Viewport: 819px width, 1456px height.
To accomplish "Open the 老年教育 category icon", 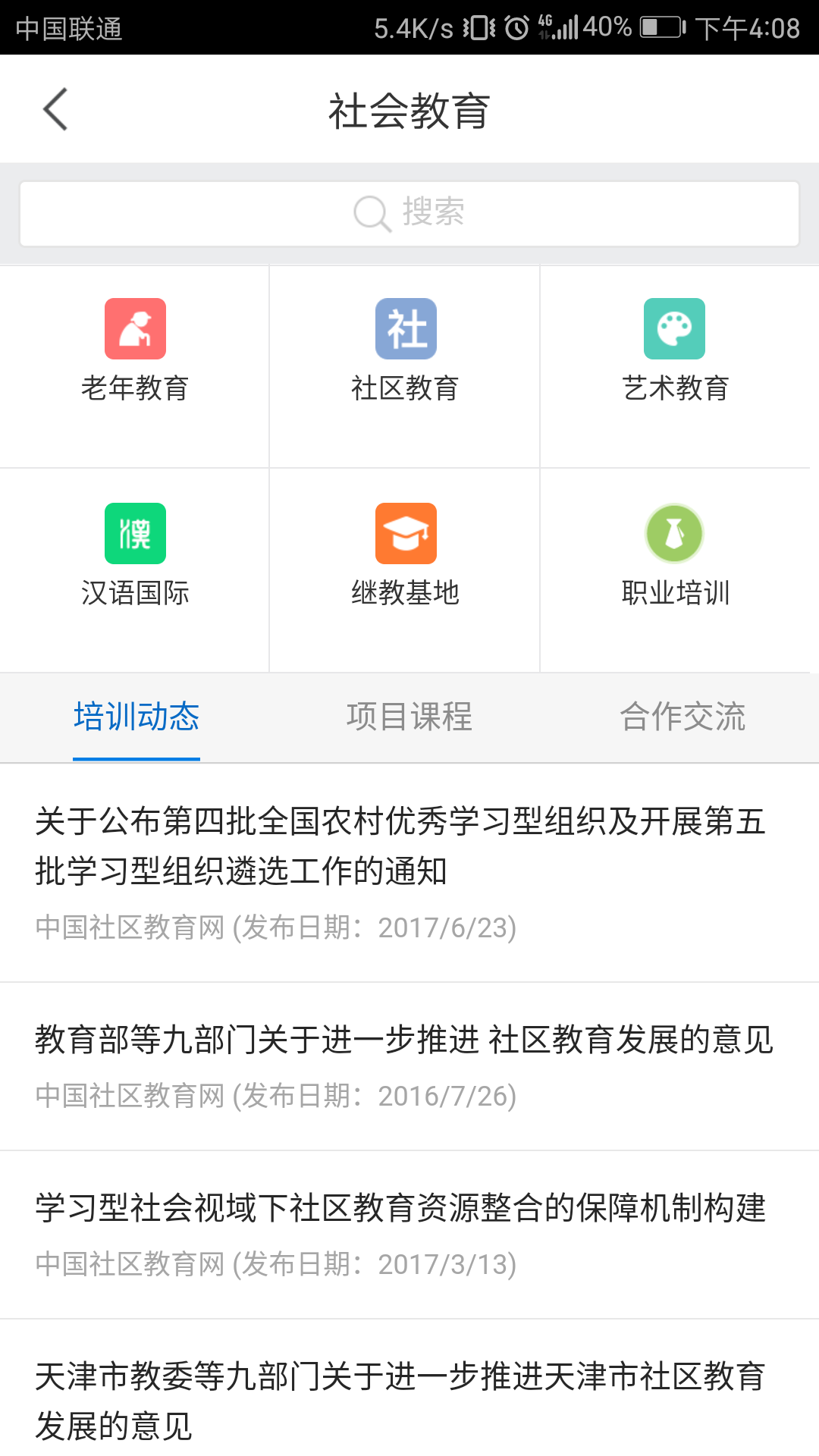I will click(134, 329).
